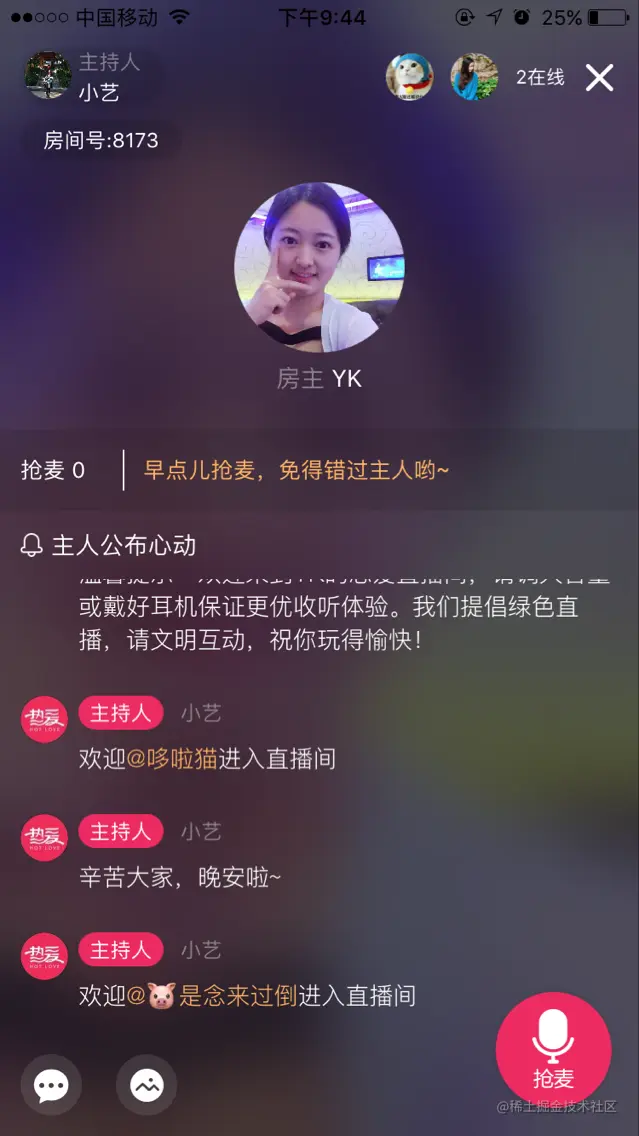Tap the red 抢麦 microphone button
Screen dimensions: 639x1136
[x=553, y=1049]
